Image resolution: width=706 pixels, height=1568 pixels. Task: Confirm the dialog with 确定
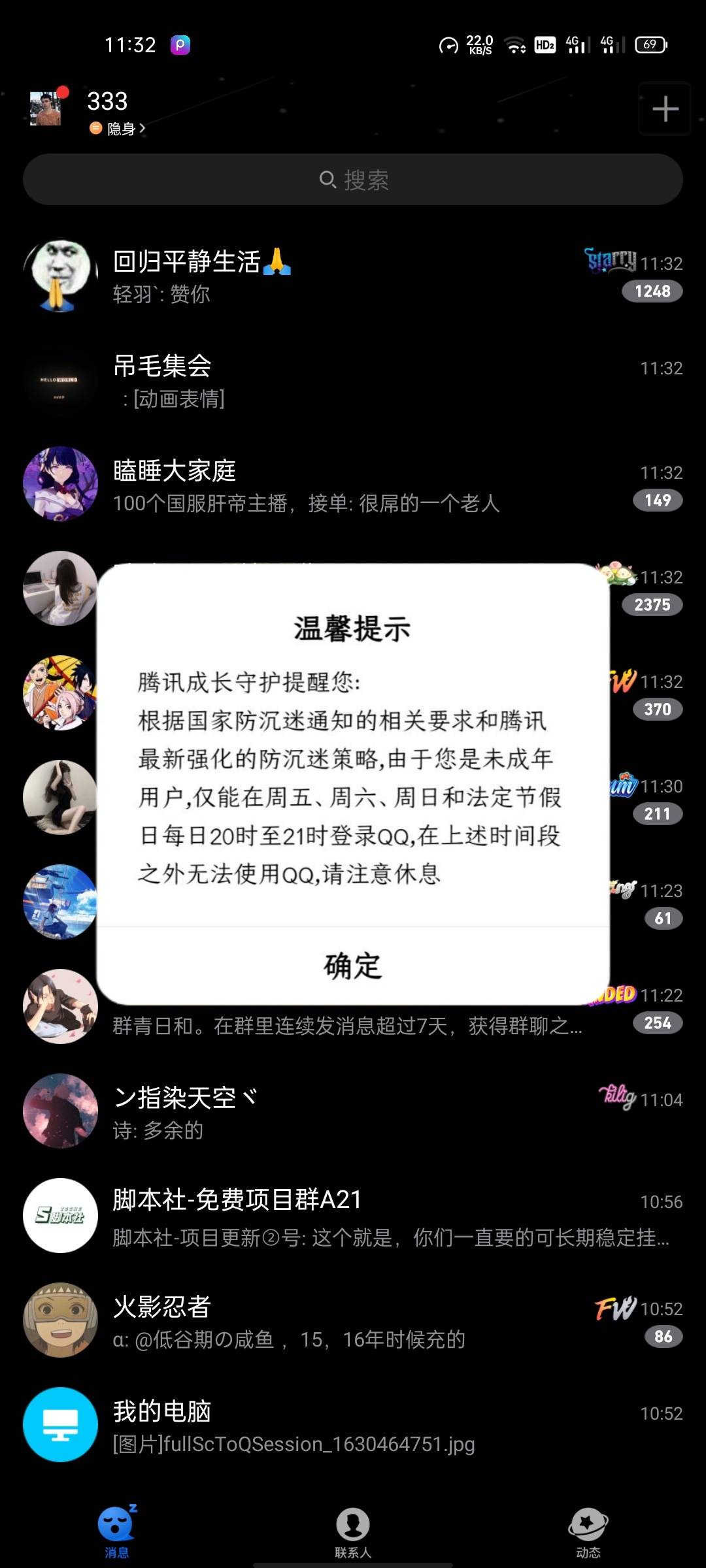[353, 966]
